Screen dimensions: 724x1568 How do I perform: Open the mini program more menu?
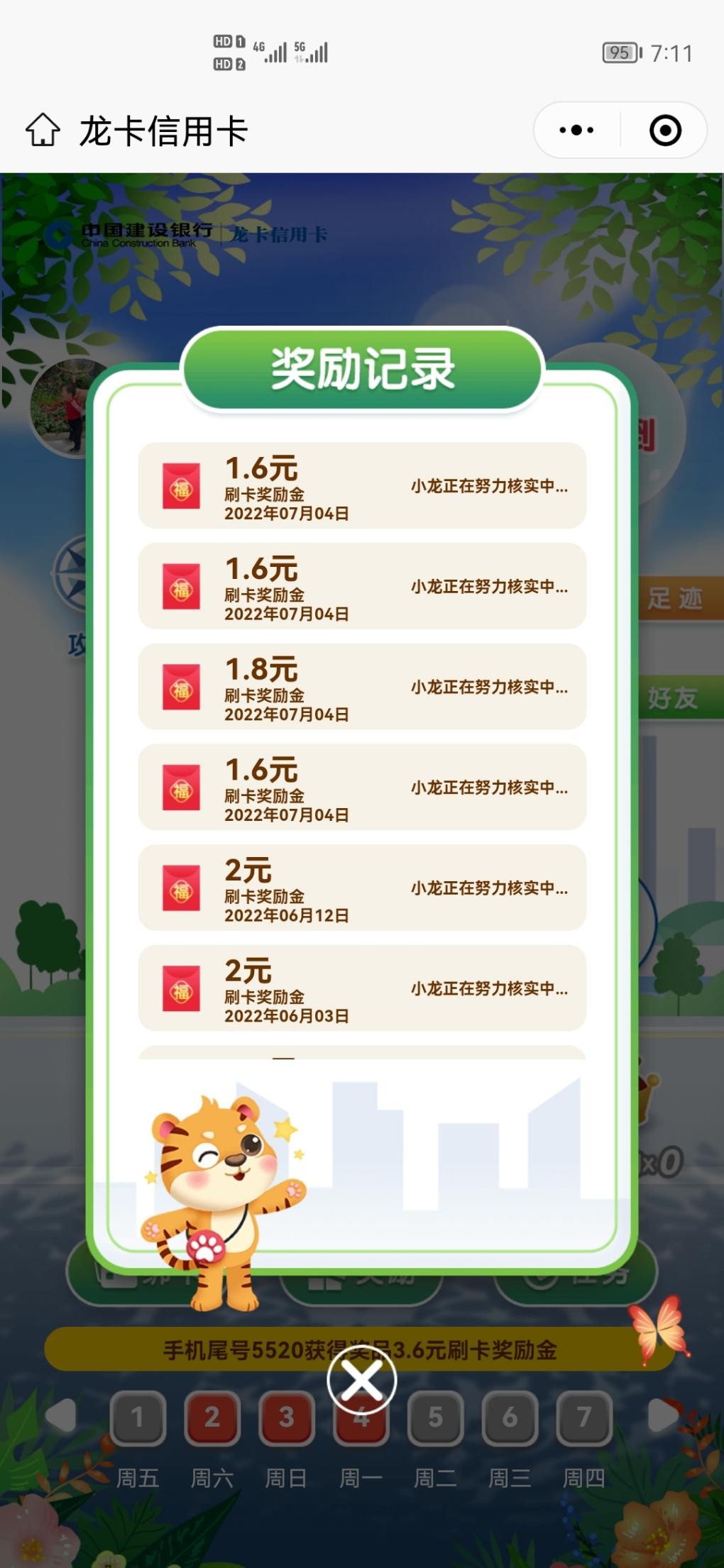pos(576,130)
